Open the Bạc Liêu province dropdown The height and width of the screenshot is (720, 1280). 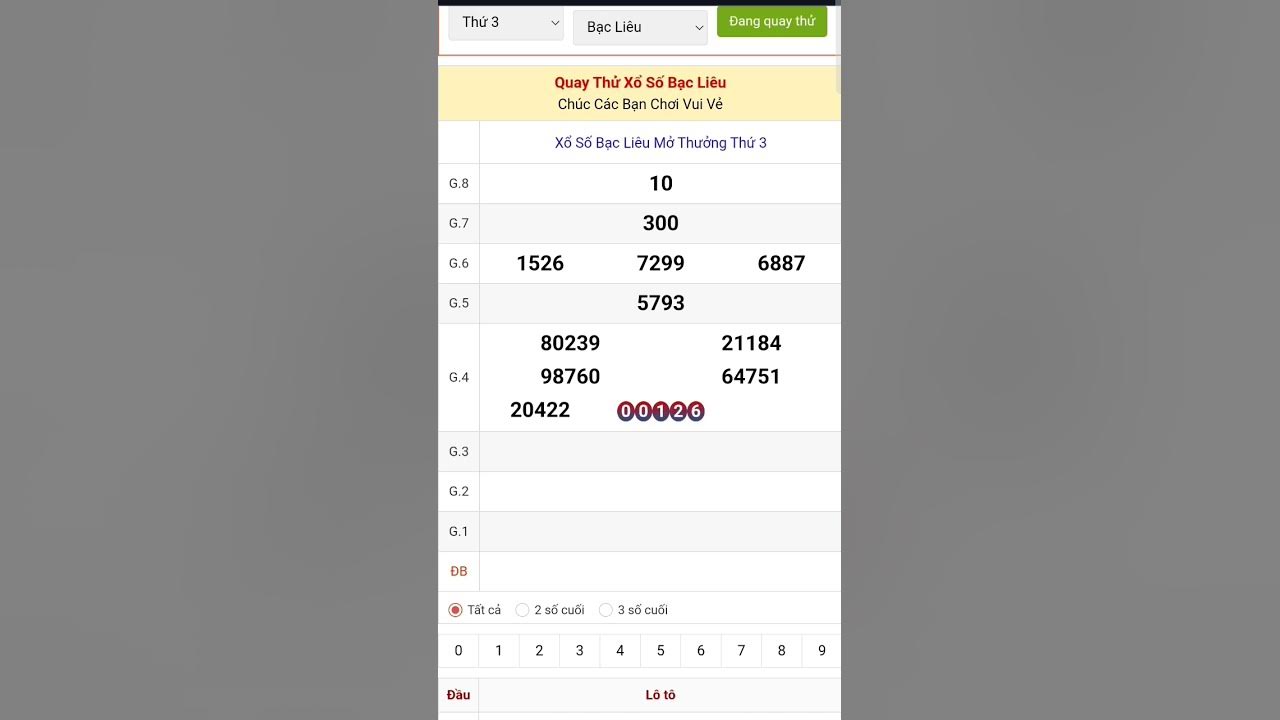tap(640, 27)
